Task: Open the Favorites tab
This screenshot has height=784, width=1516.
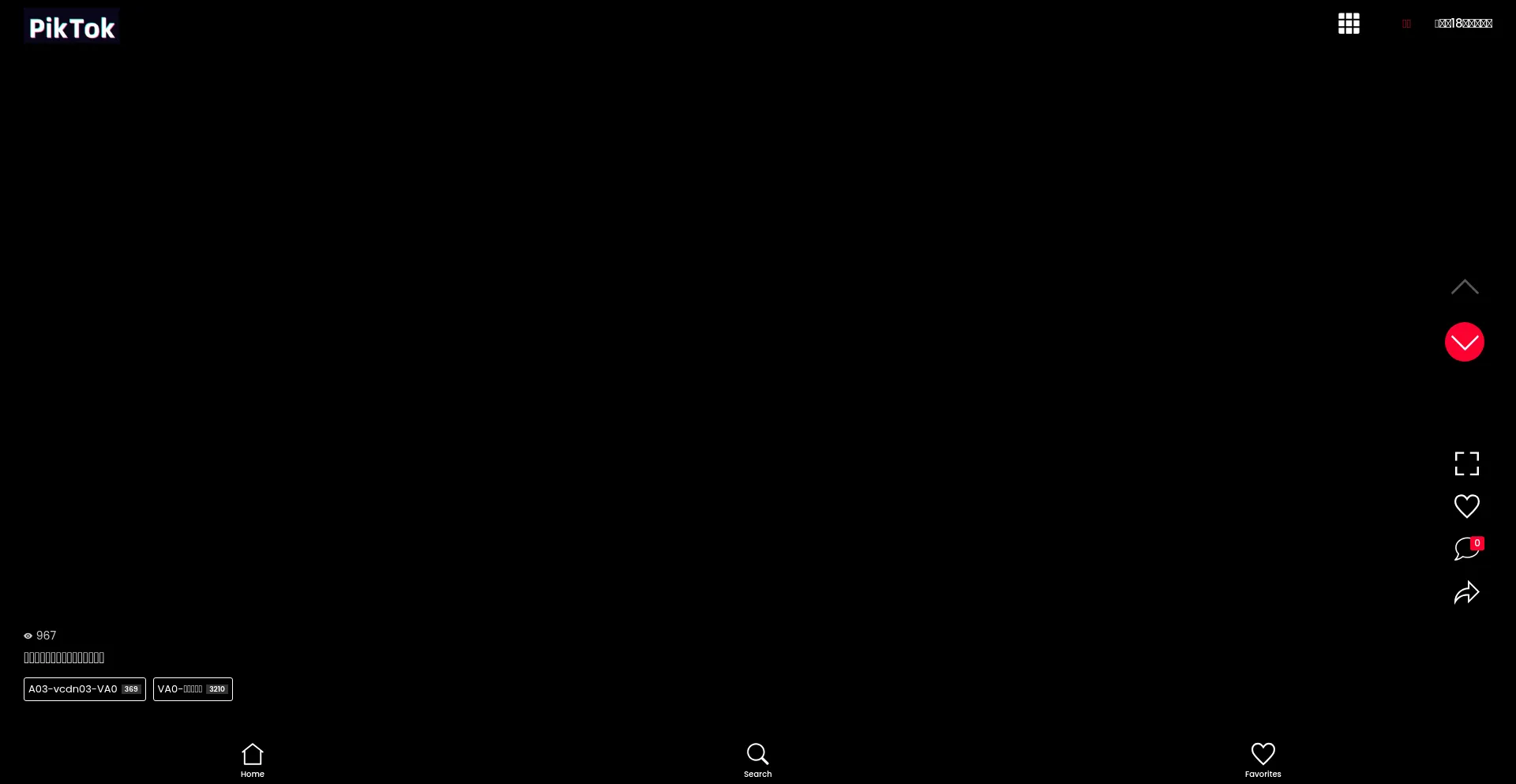Action: 1263,760
